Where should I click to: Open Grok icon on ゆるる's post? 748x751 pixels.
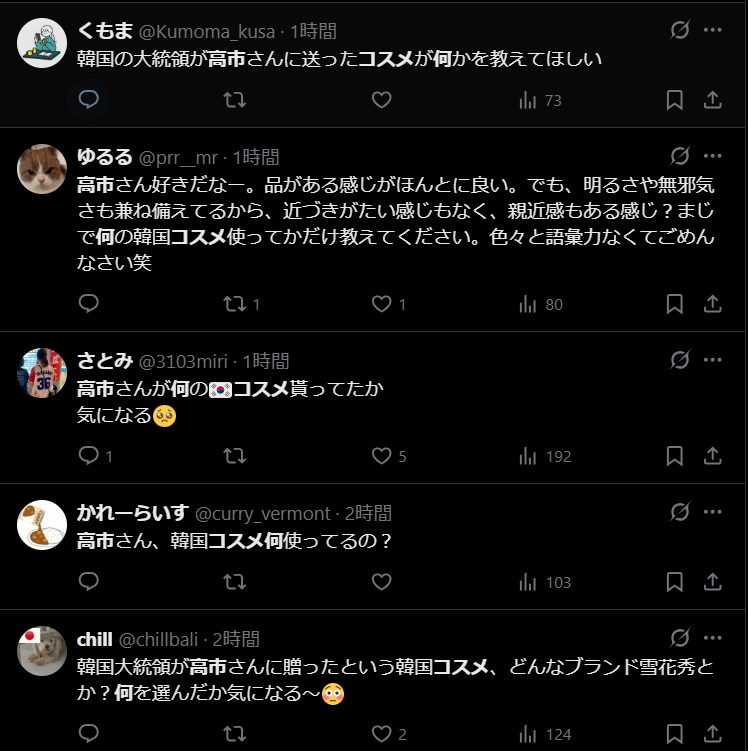pos(679,156)
